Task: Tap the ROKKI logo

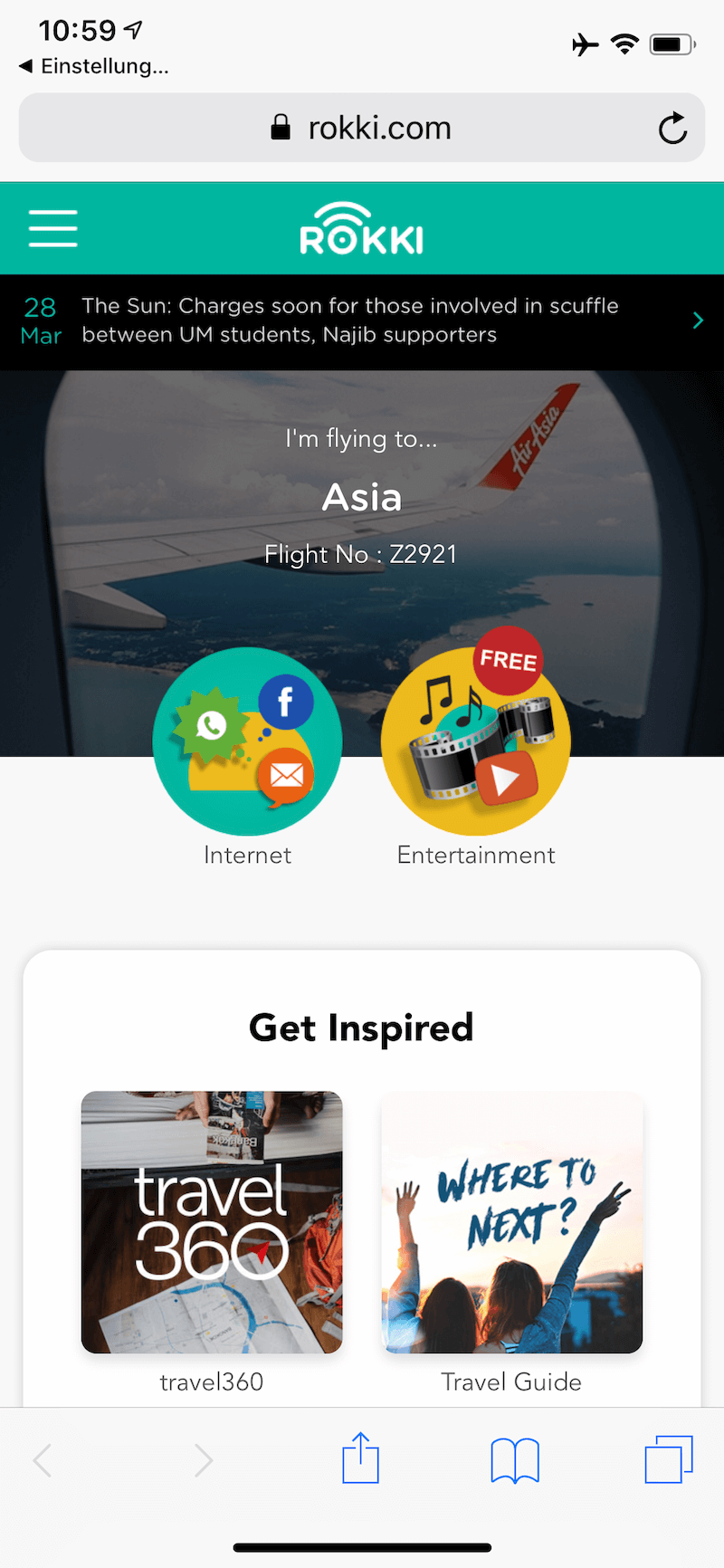Action: click(x=362, y=228)
